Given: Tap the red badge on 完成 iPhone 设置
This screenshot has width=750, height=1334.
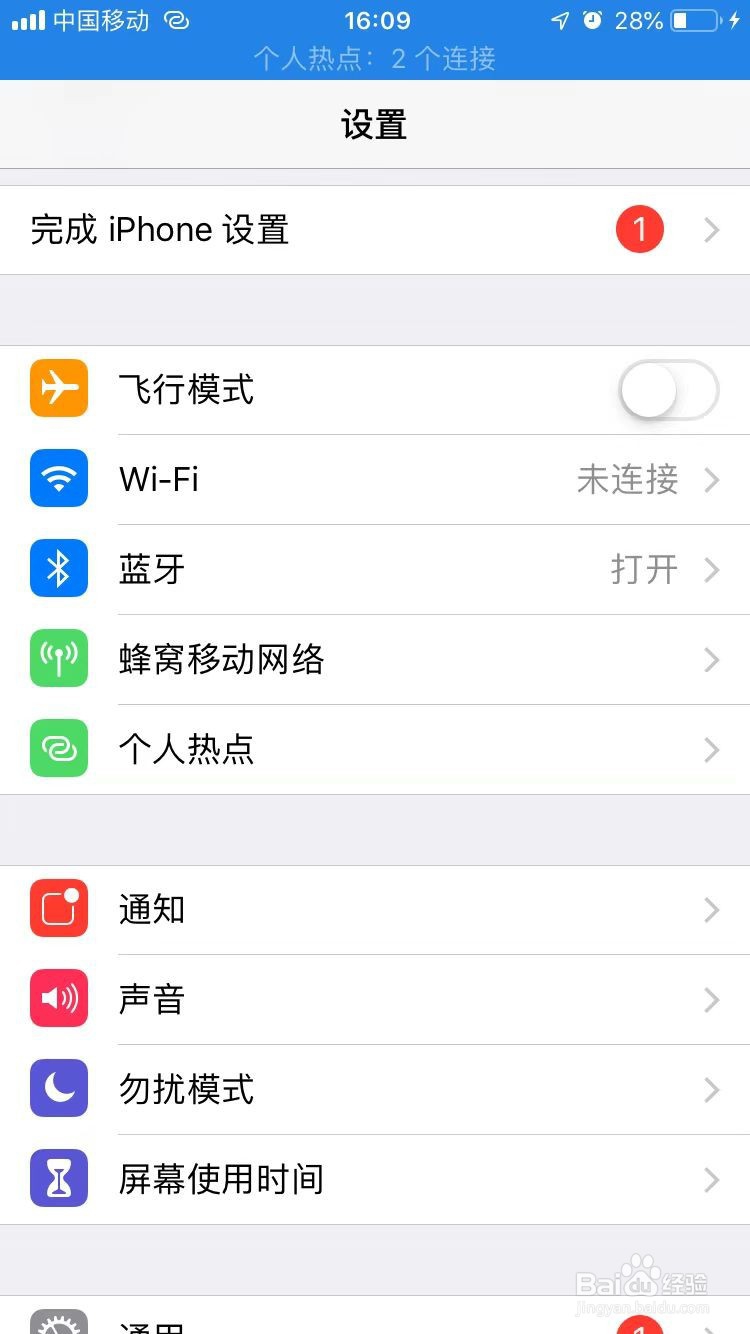Looking at the screenshot, I should pos(639,229).
